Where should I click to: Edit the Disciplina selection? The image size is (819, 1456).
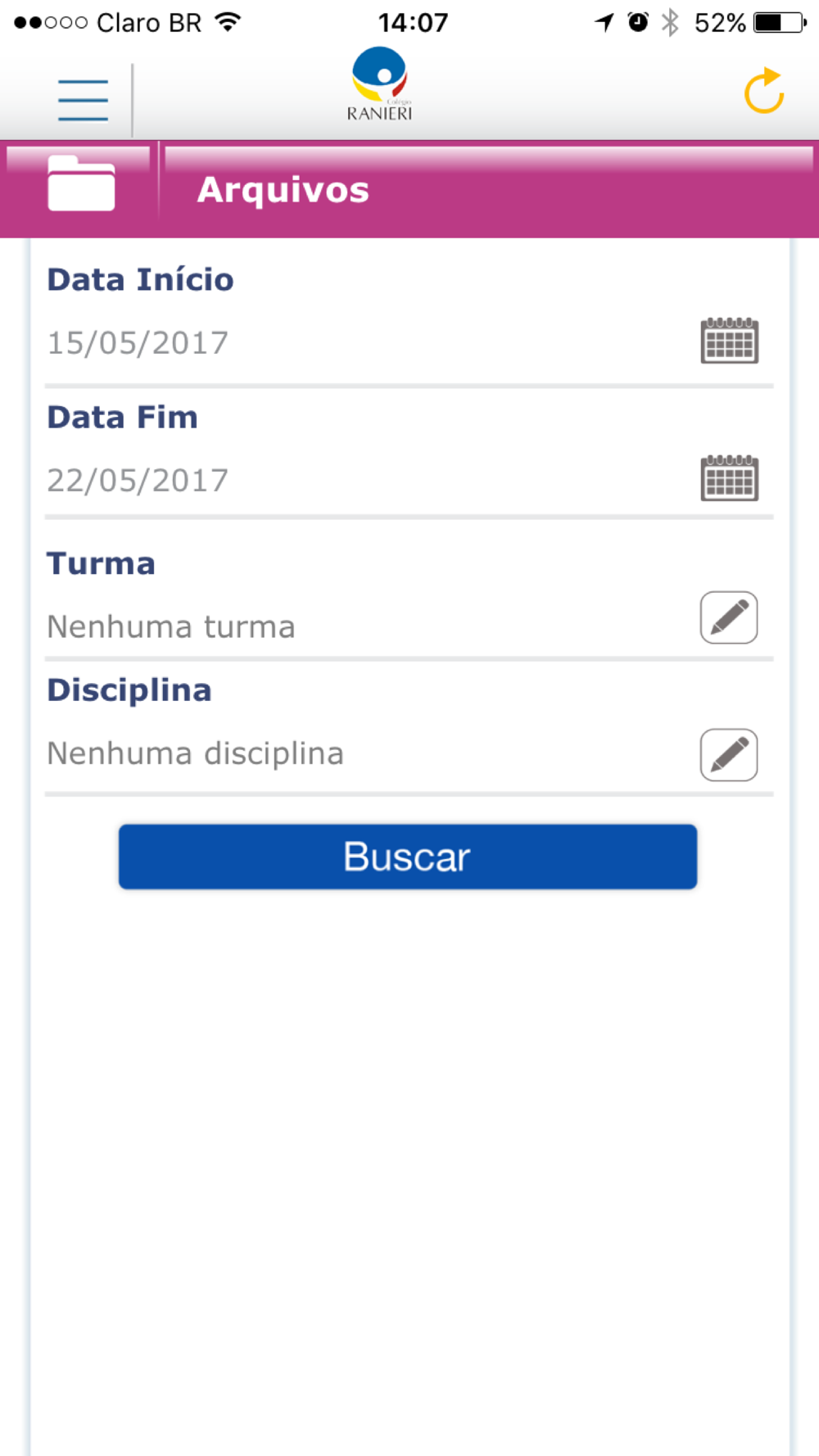click(x=729, y=755)
